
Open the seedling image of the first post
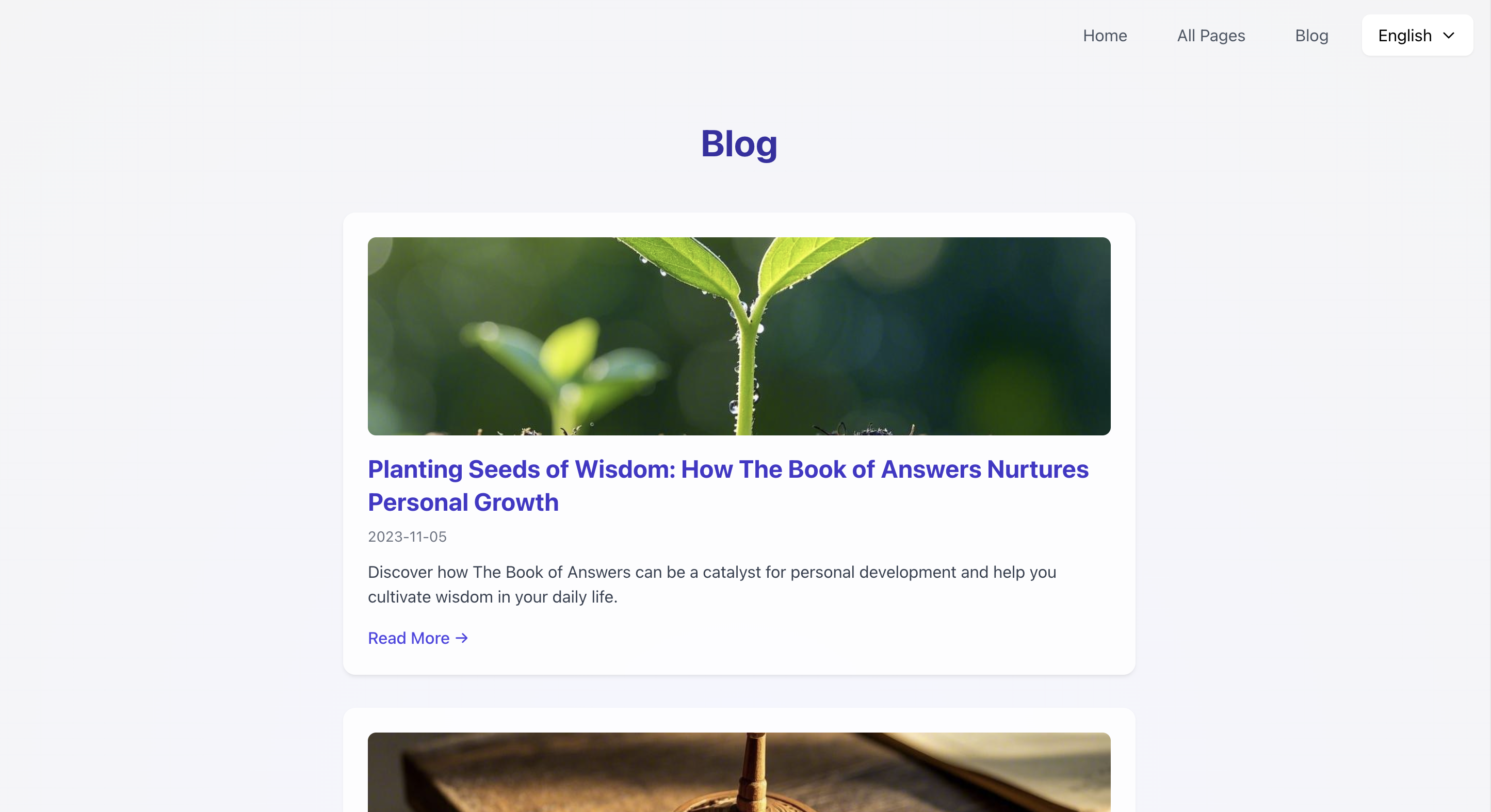coord(739,336)
